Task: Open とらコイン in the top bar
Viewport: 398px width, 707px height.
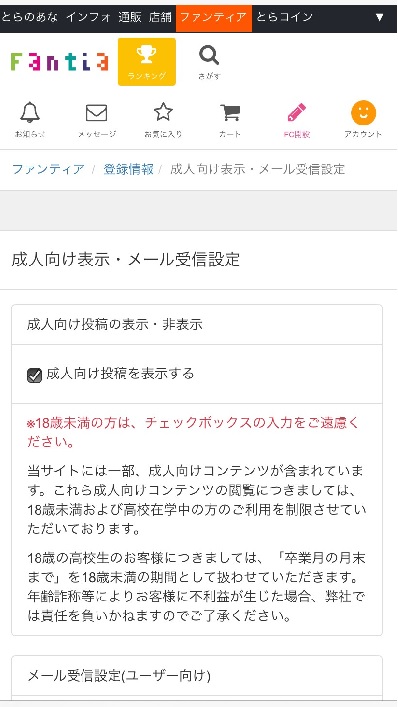Action: pos(284,18)
